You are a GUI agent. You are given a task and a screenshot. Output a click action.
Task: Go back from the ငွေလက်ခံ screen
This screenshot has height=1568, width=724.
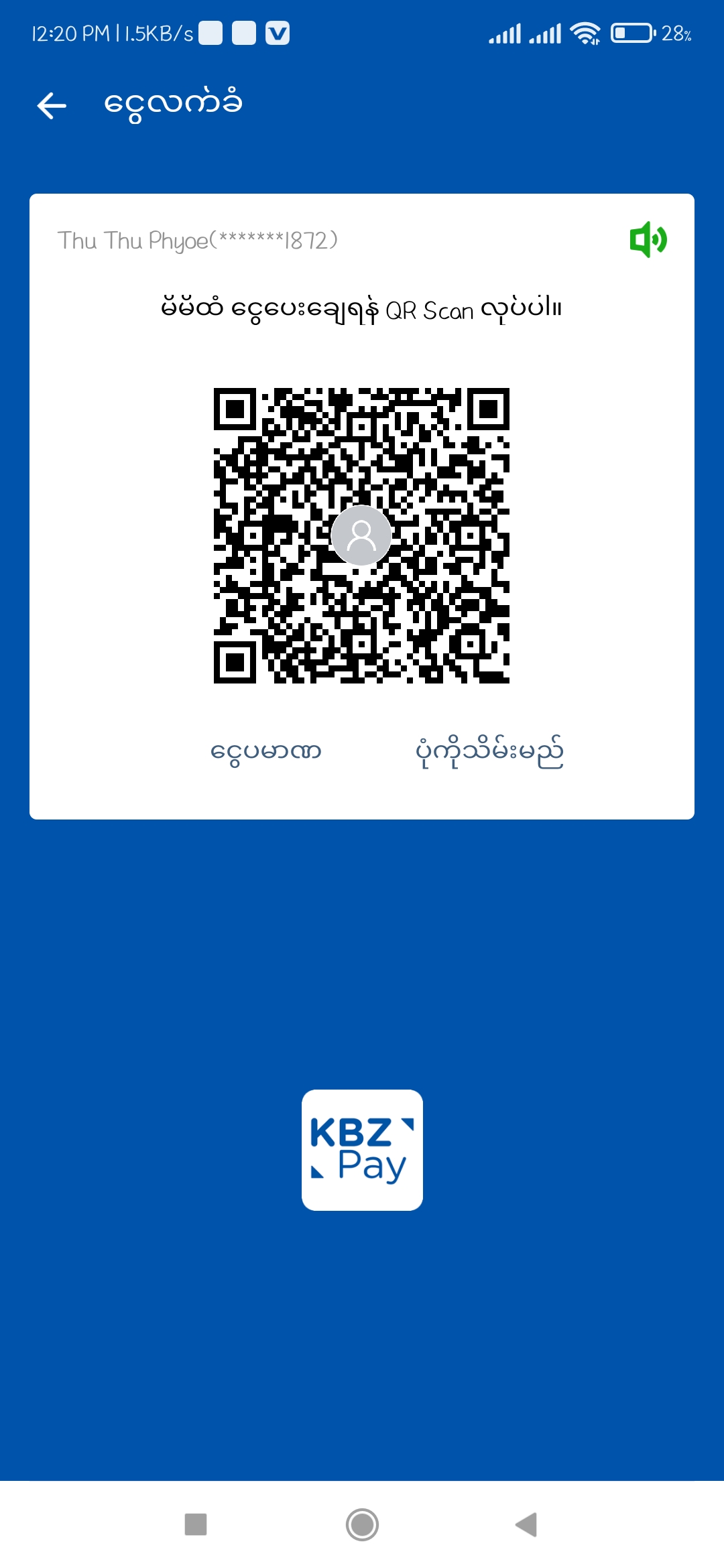[52, 105]
